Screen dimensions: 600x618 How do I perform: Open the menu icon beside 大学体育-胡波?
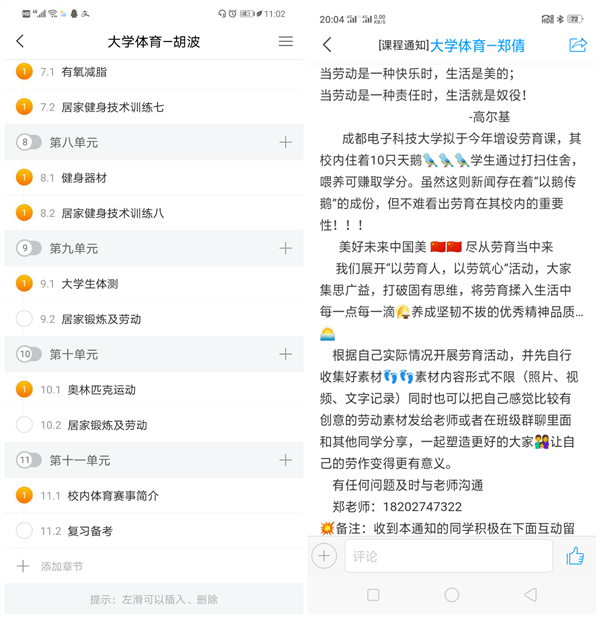coord(286,42)
